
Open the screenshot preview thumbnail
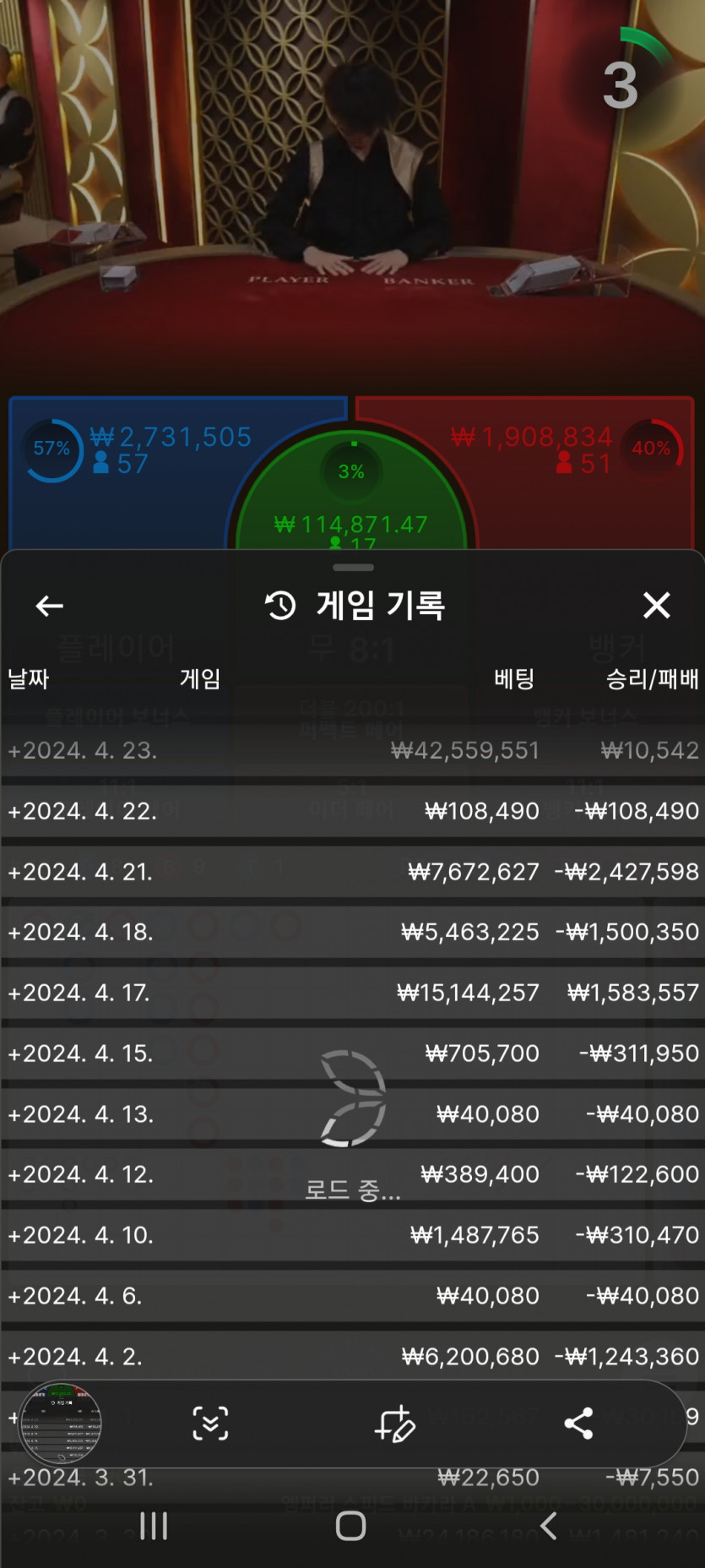tap(61, 1424)
